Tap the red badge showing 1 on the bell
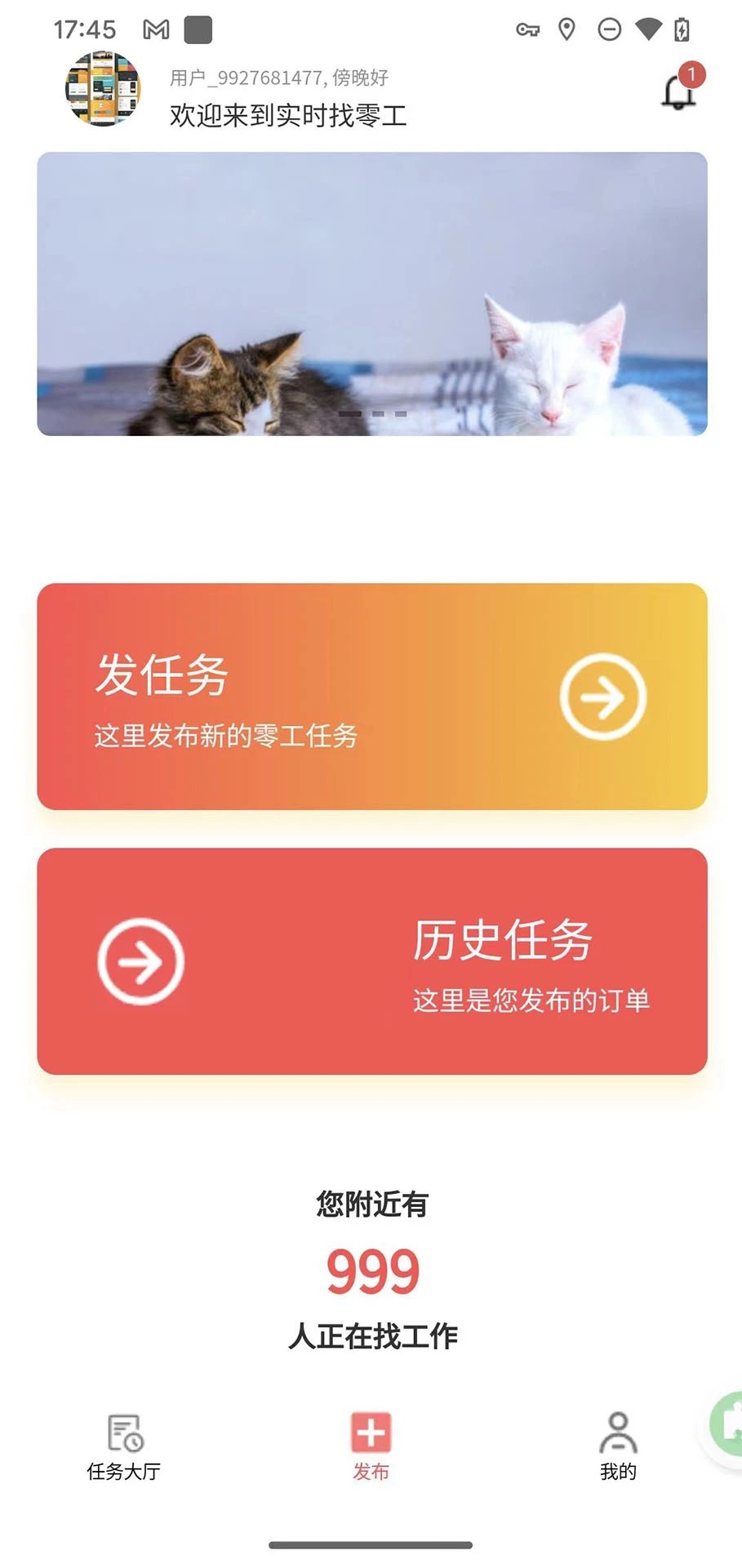 click(x=692, y=75)
